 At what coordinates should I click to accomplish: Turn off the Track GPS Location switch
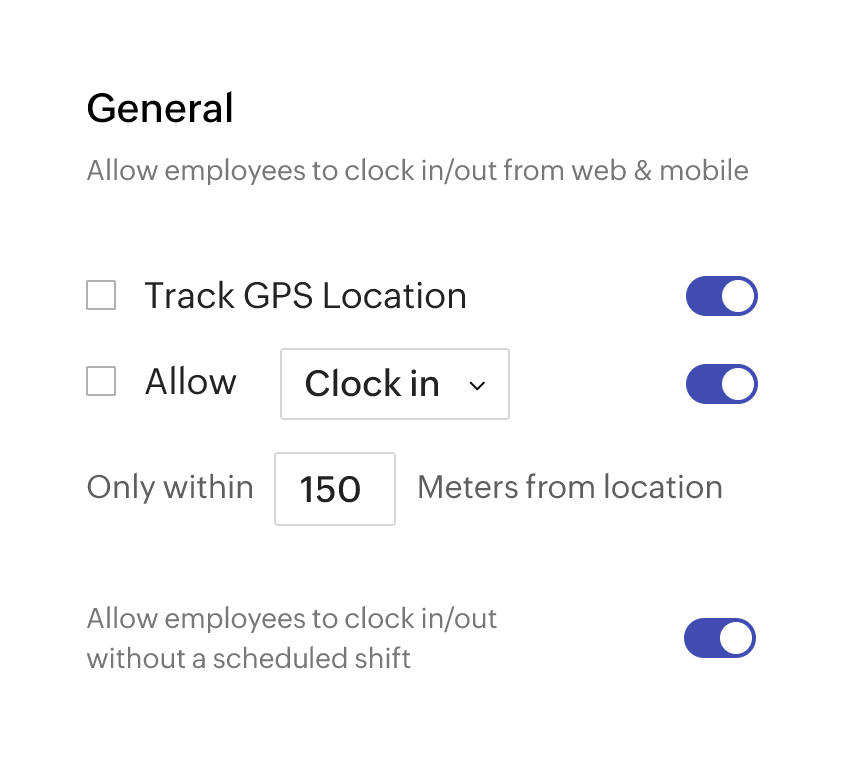coord(721,297)
